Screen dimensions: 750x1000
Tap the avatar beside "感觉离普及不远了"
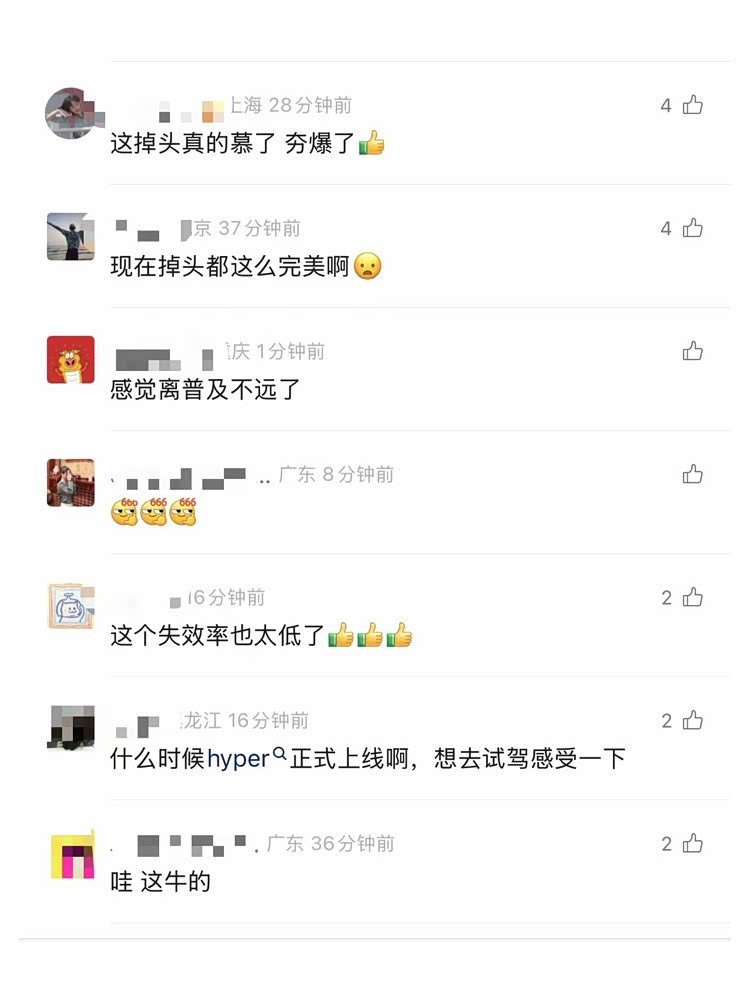pyautogui.click(x=70, y=359)
